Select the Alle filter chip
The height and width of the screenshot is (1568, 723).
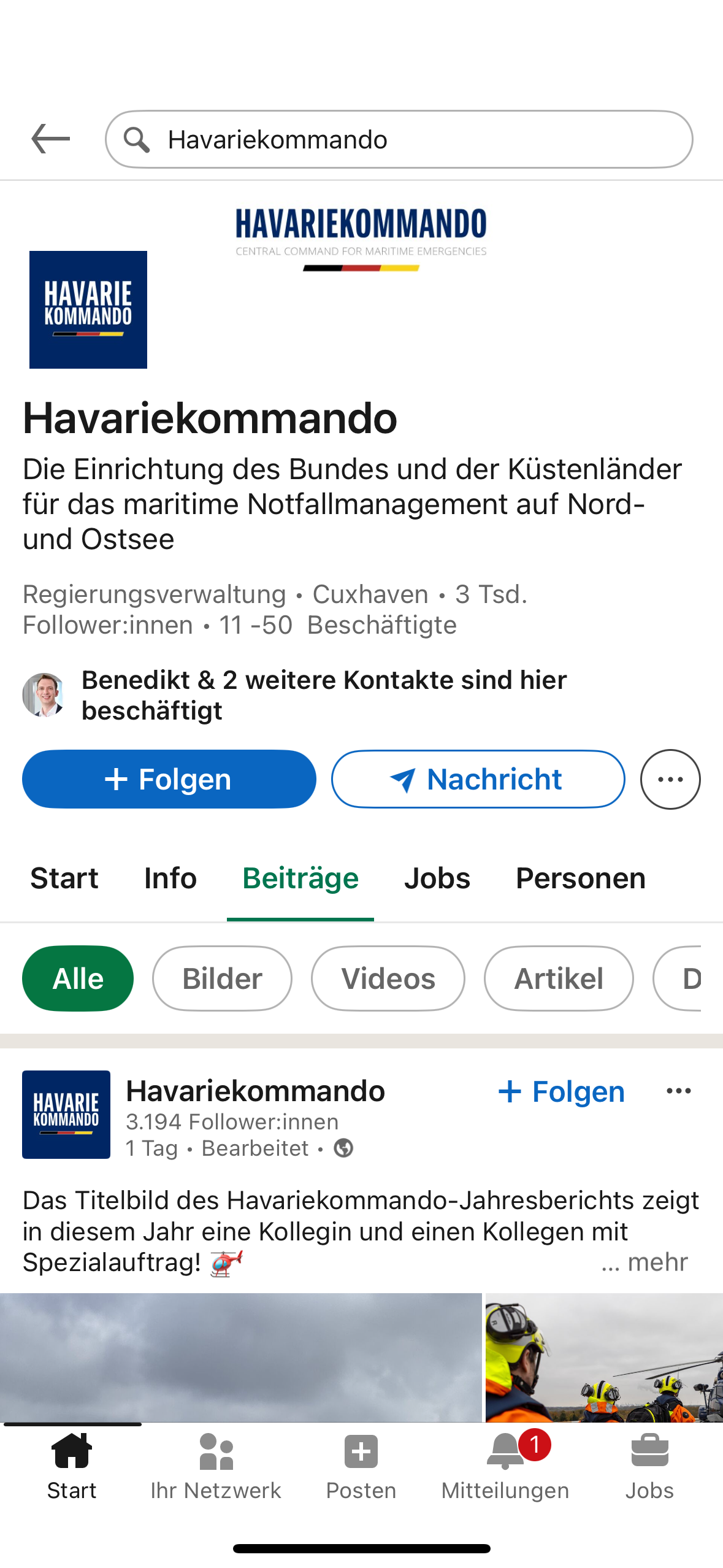[x=78, y=978]
